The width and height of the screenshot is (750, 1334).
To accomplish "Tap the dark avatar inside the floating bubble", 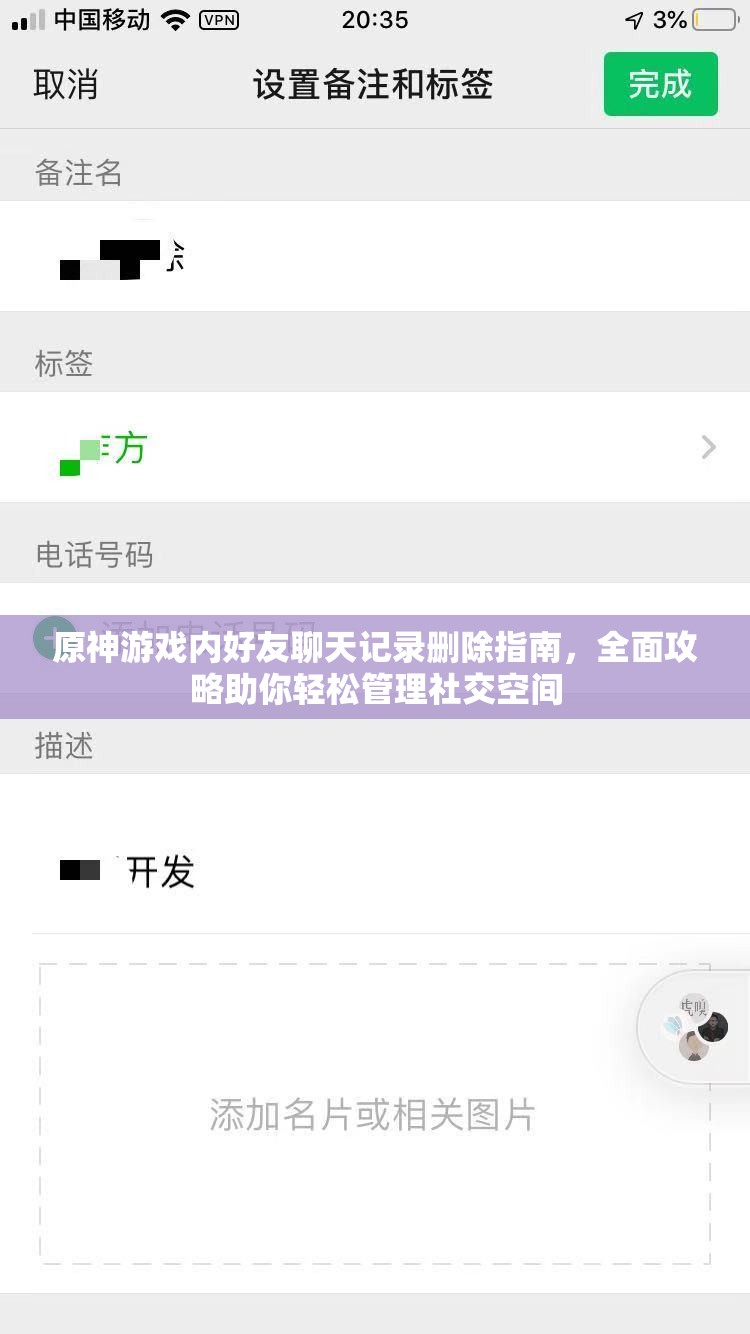I will point(713,1028).
